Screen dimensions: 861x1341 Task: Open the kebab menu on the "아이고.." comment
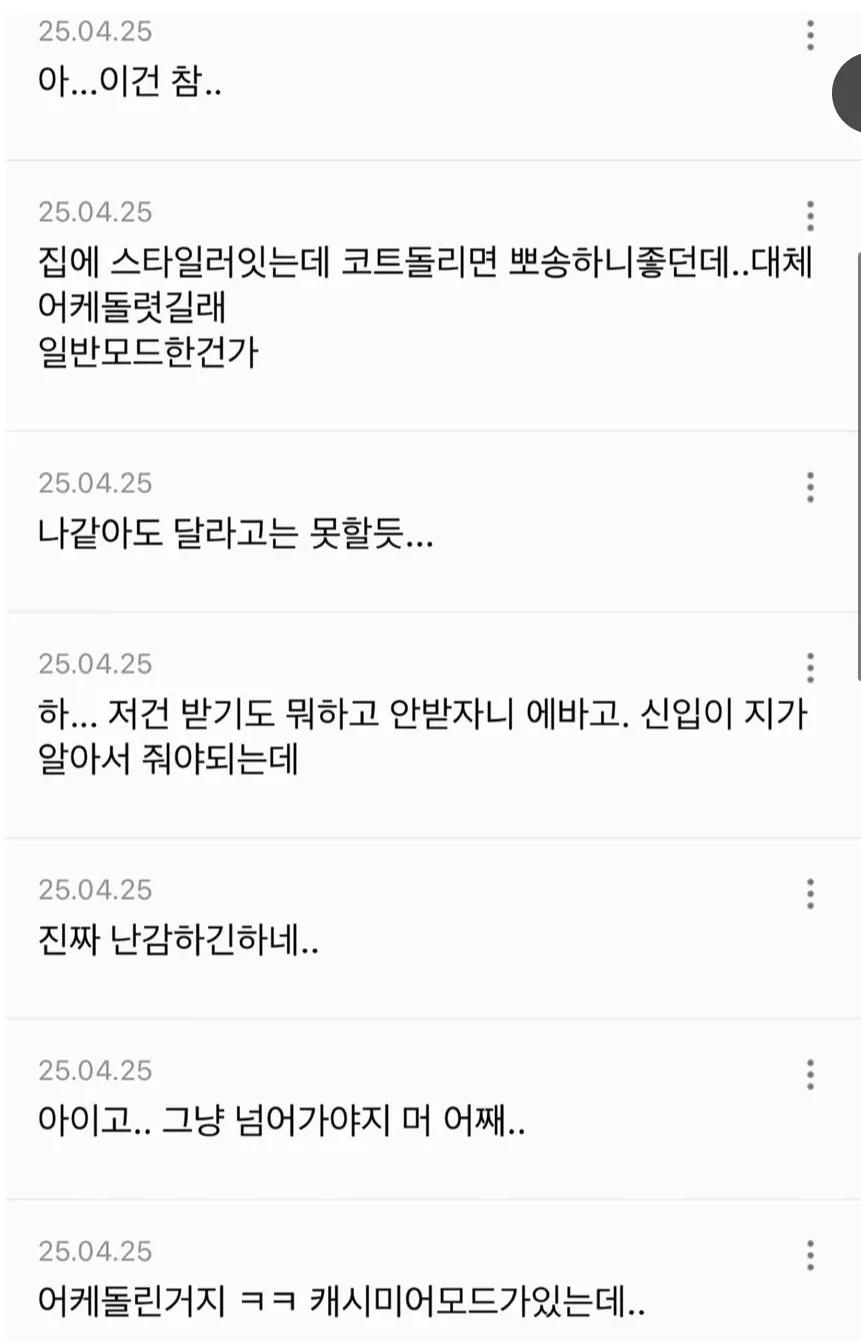pyautogui.click(x=808, y=1073)
